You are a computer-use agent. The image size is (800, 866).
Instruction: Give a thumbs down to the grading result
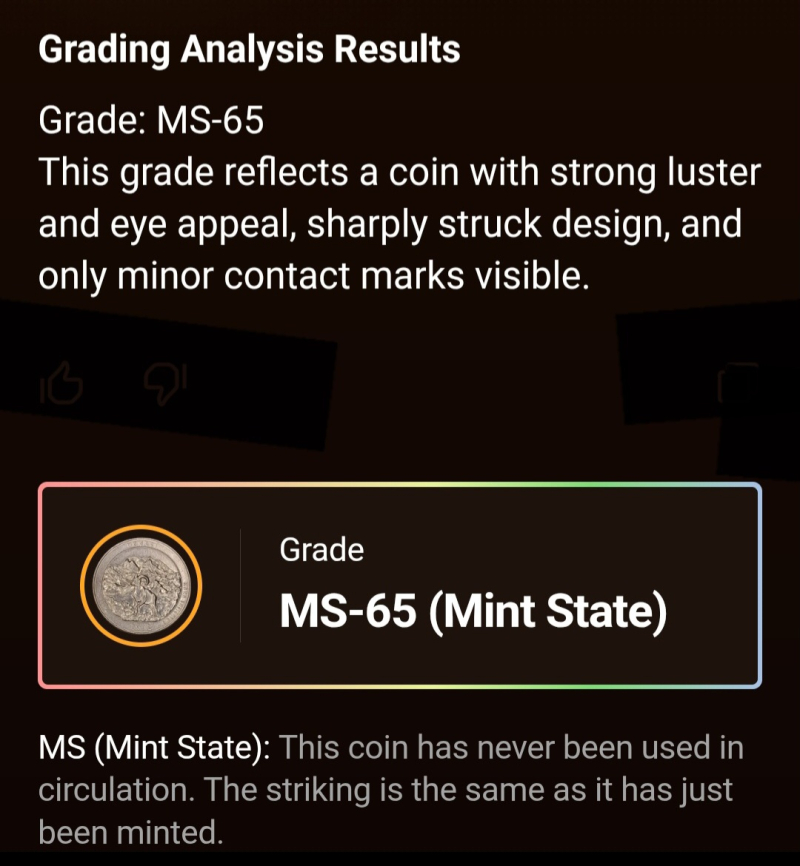164,384
